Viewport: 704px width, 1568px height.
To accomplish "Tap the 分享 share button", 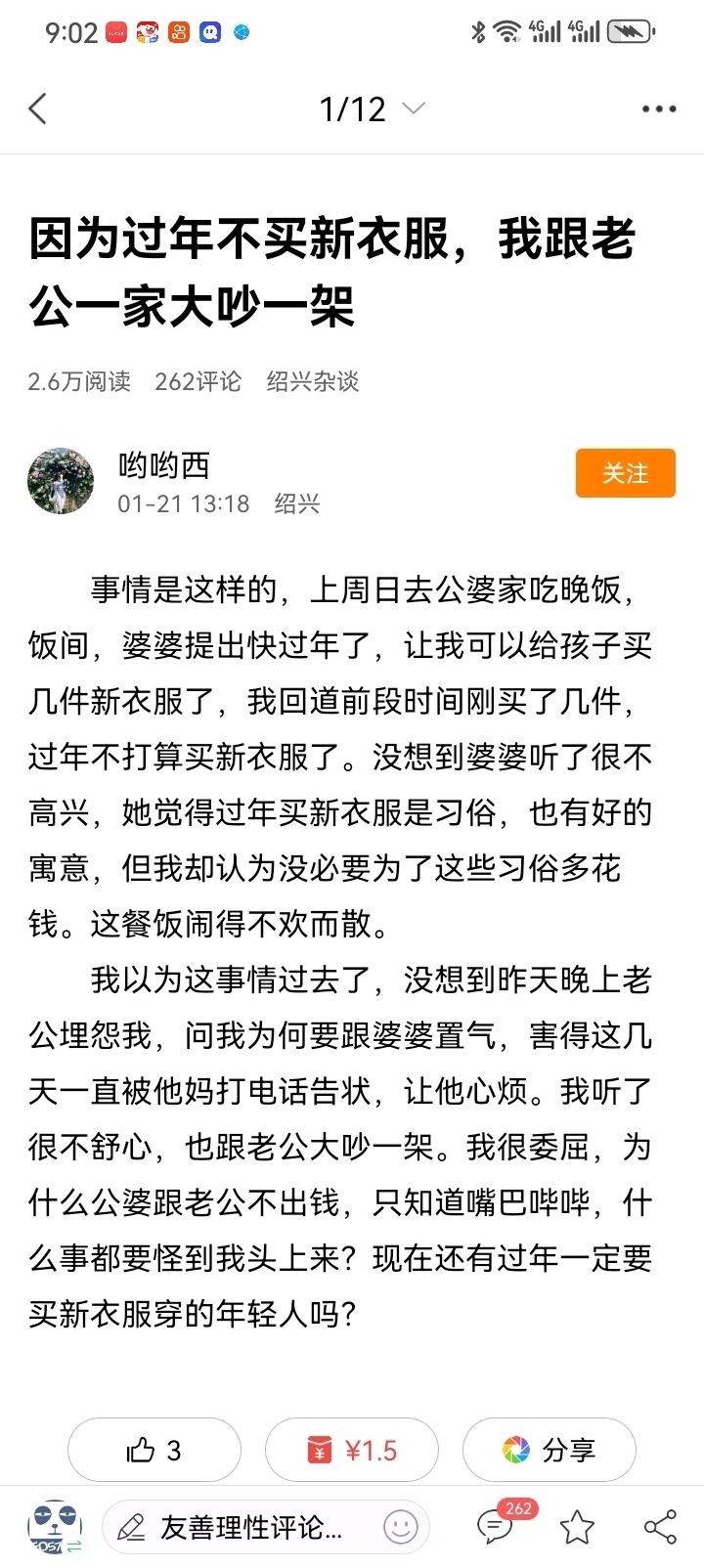I will pyautogui.click(x=549, y=1450).
